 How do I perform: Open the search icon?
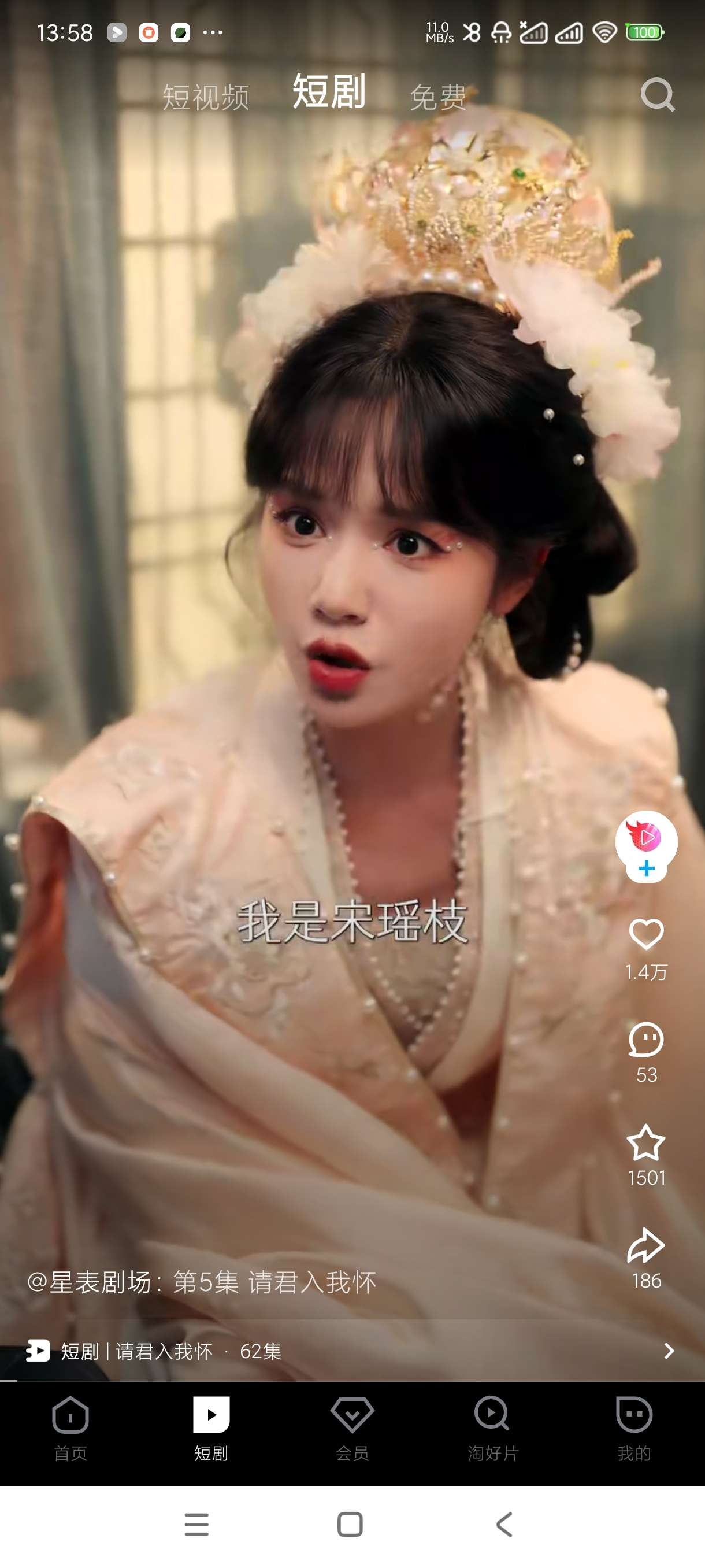pos(658,95)
